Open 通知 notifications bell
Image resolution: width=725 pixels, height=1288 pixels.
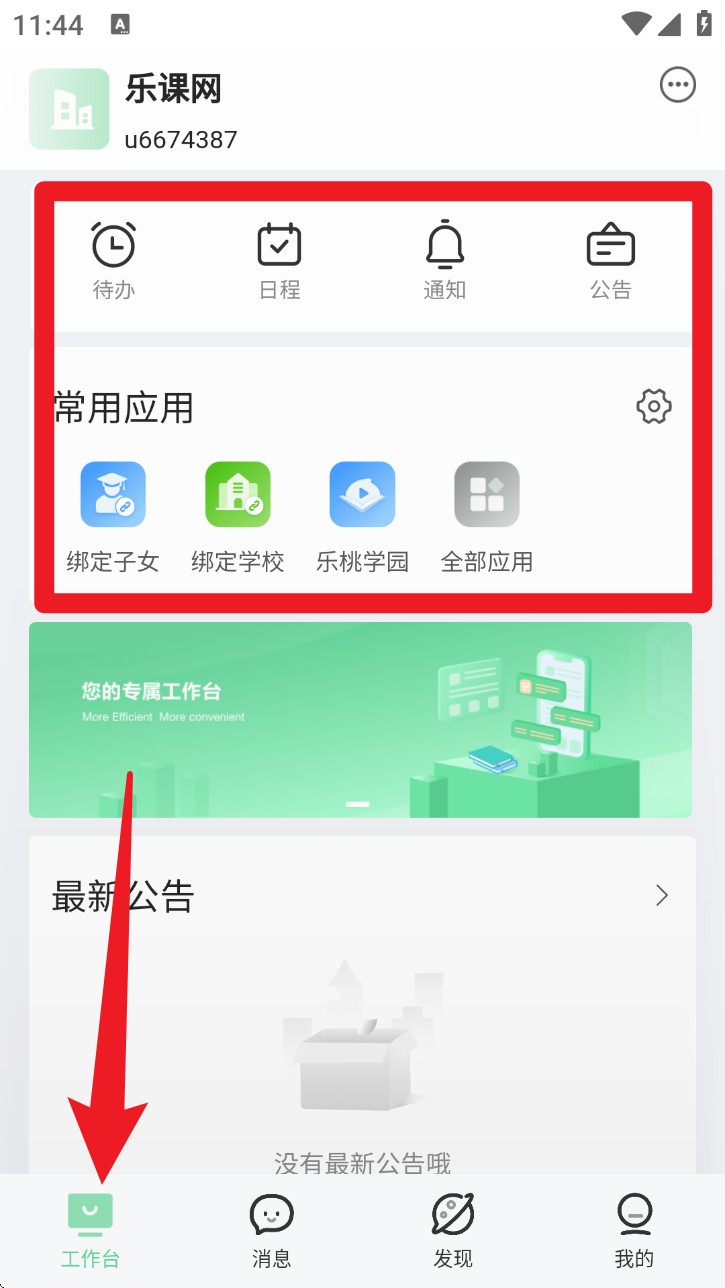pyautogui.click(x=445, y=261)
